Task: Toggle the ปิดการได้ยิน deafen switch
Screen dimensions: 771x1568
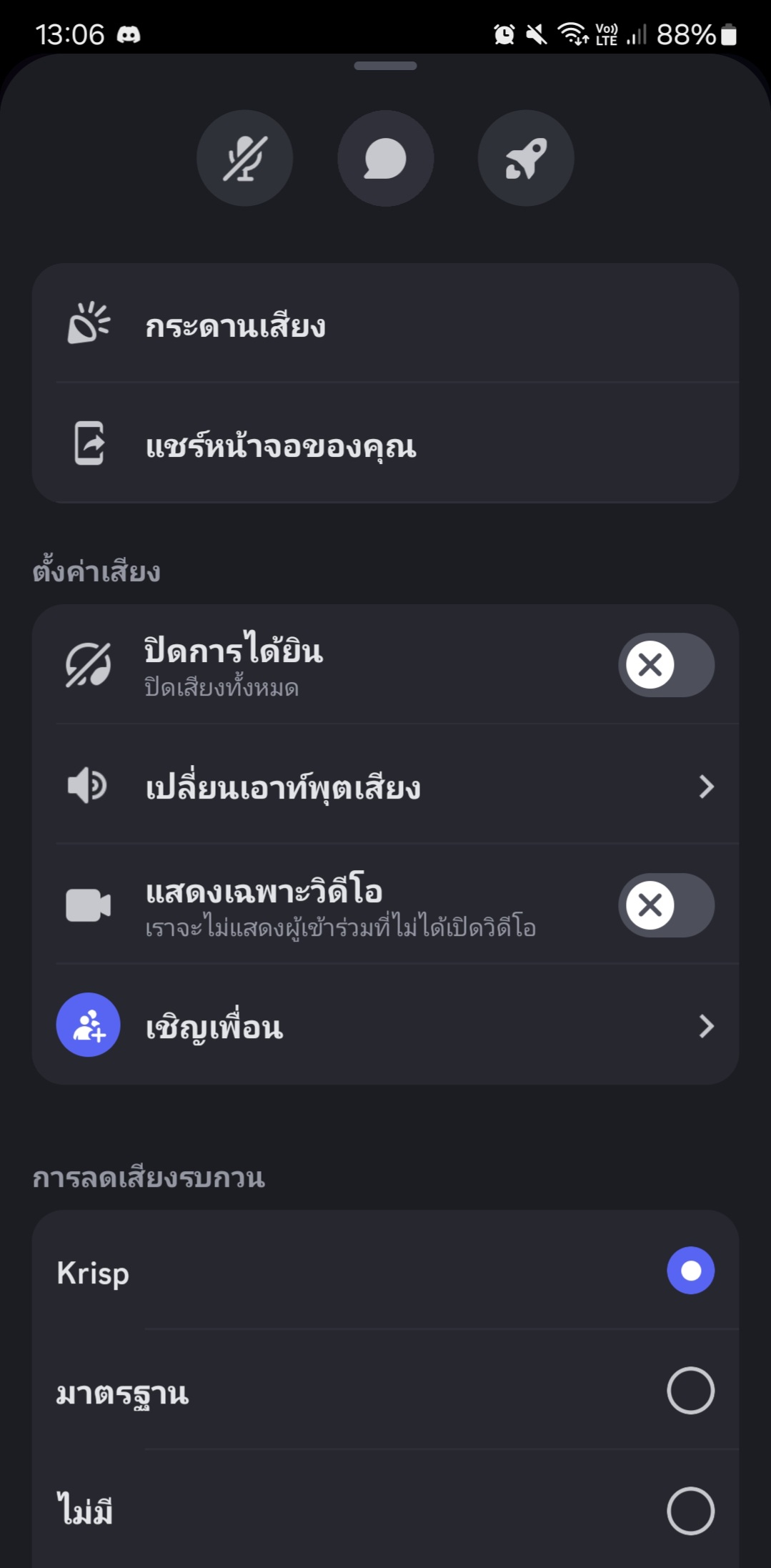Action: click(665, 665)
